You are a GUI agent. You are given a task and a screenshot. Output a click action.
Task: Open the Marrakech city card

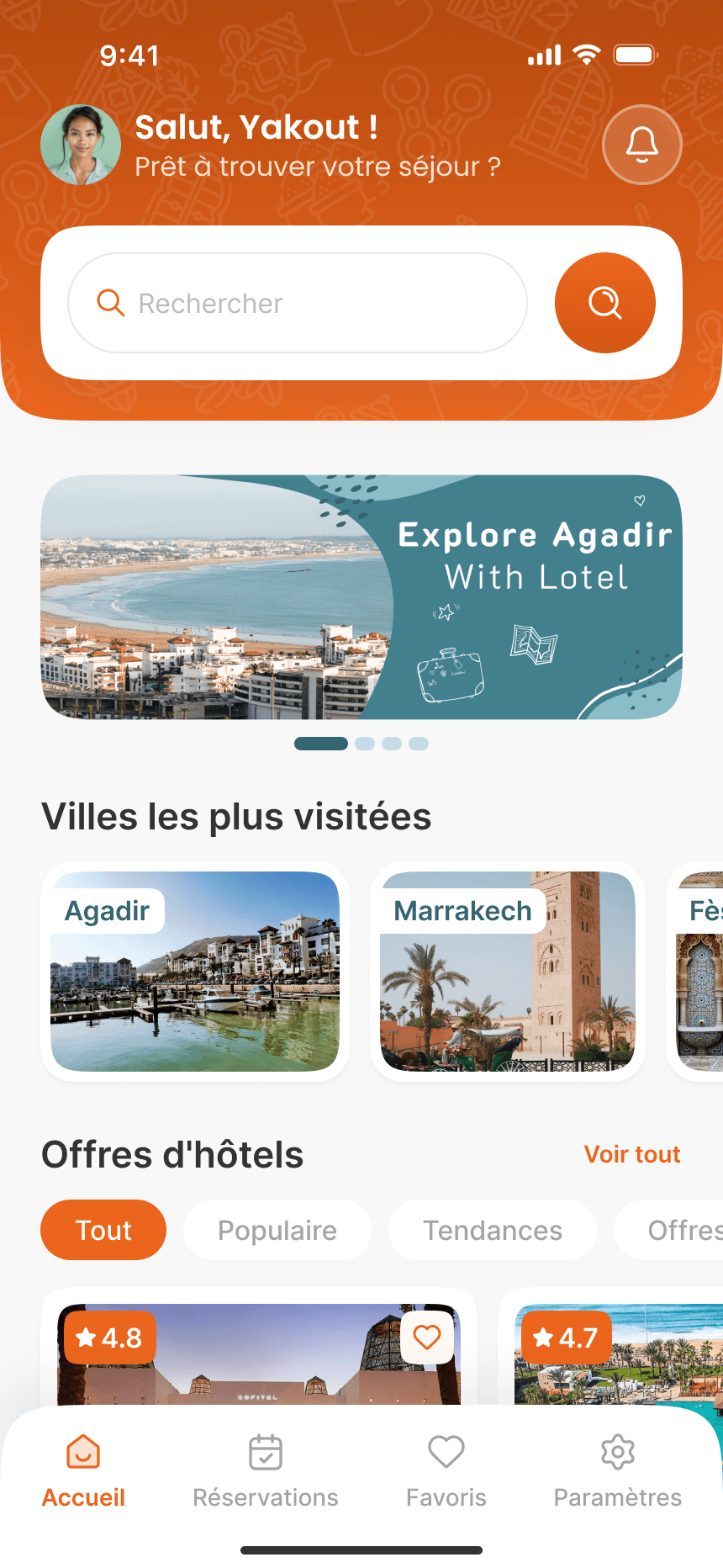coord(508,972)
